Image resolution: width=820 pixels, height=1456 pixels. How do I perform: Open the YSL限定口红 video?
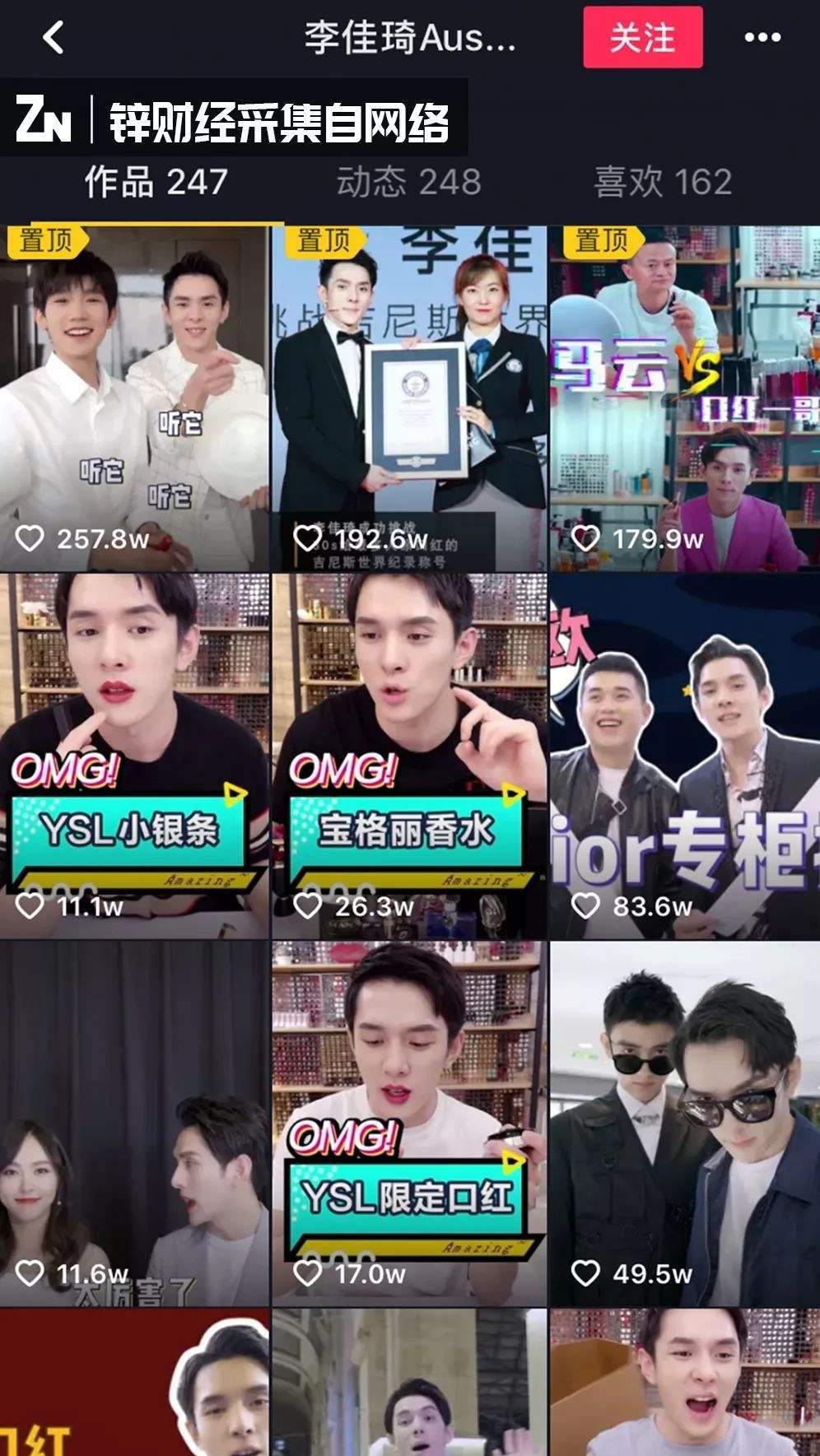tap(409, 1123)
